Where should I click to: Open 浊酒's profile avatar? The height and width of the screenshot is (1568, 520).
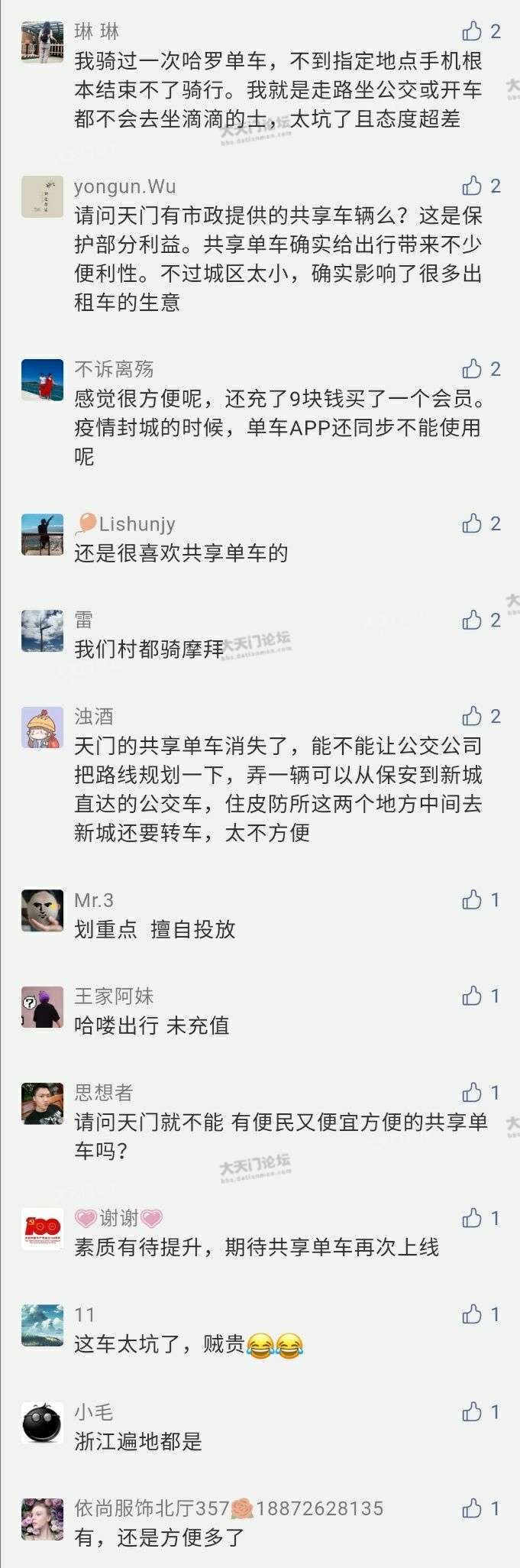42,727
